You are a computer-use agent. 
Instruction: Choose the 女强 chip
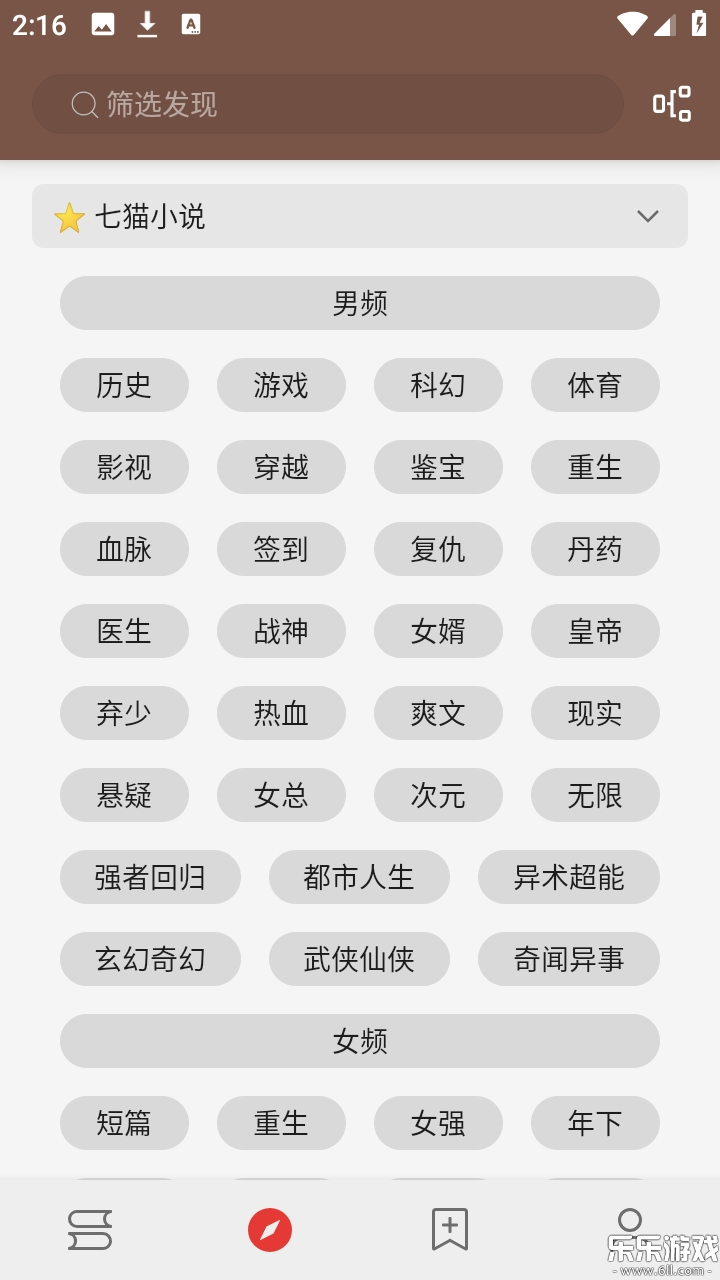[x=438, y=1123]
